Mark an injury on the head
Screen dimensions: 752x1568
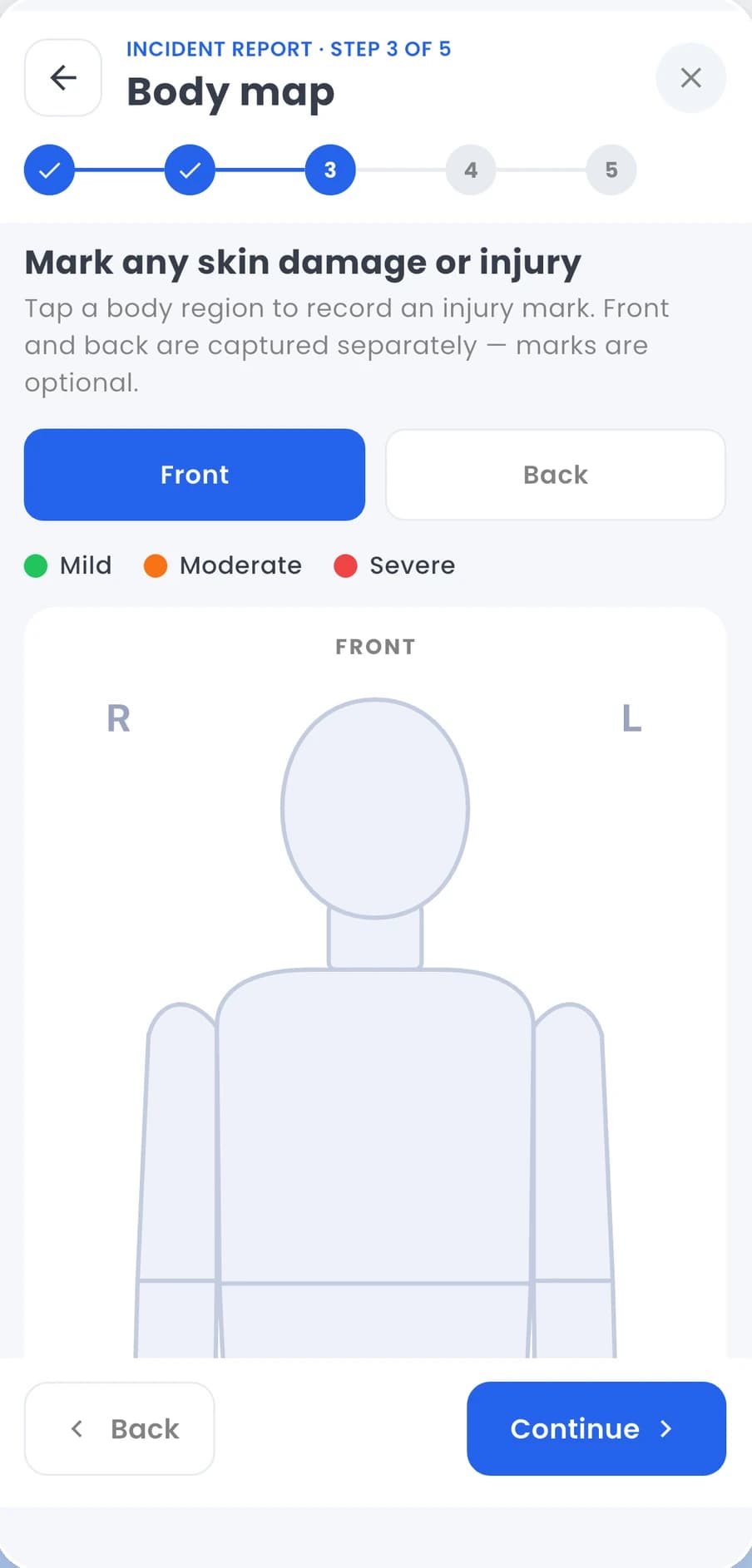pos(375,808)
